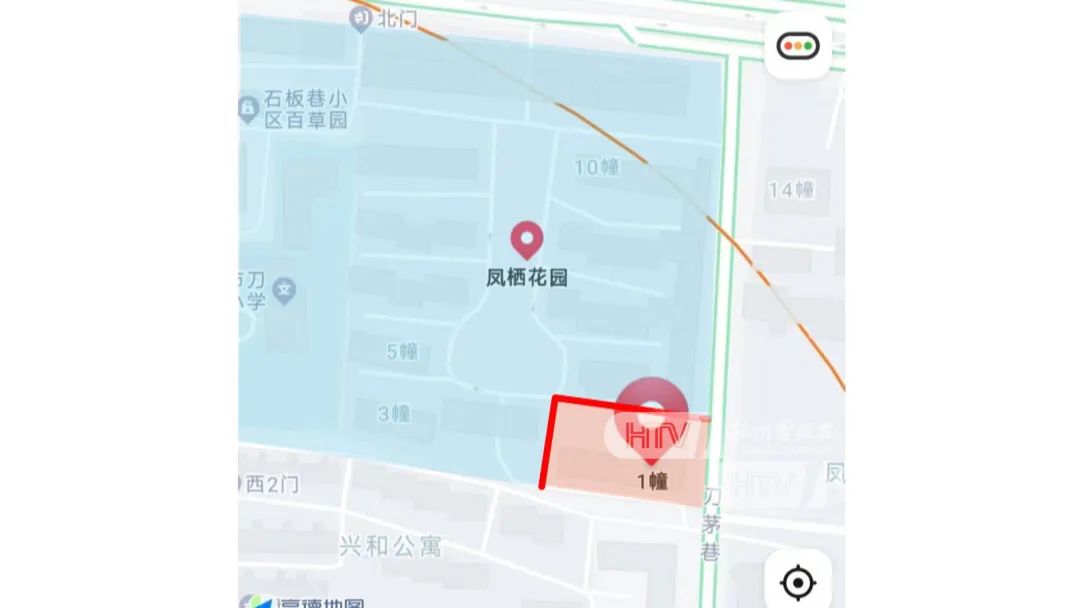Center map on my location
The width and height of the screenshot is (1080, 608).
(x=797, y=581)
